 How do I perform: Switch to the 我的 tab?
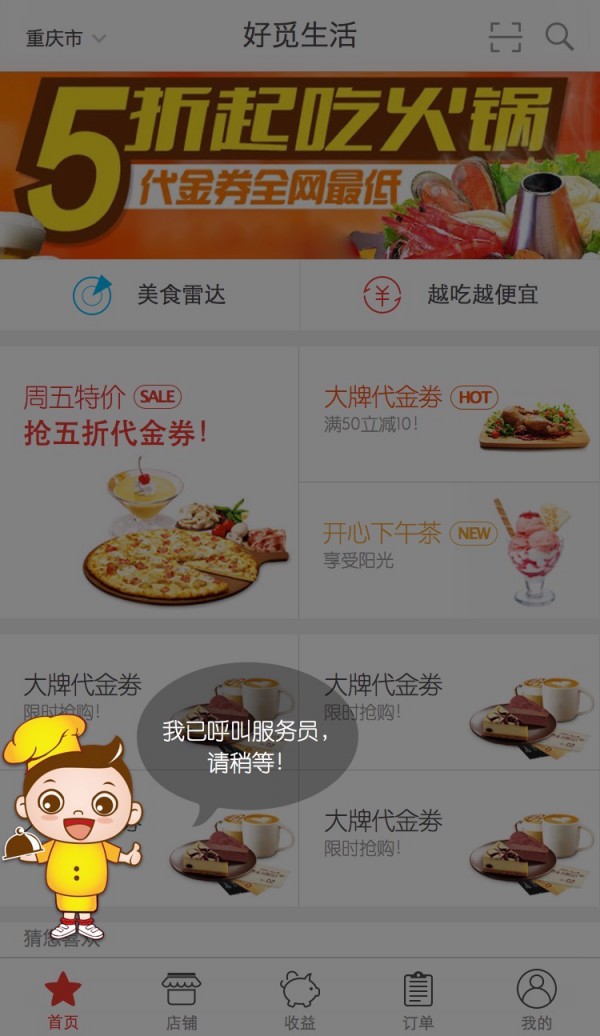point(536,999)
